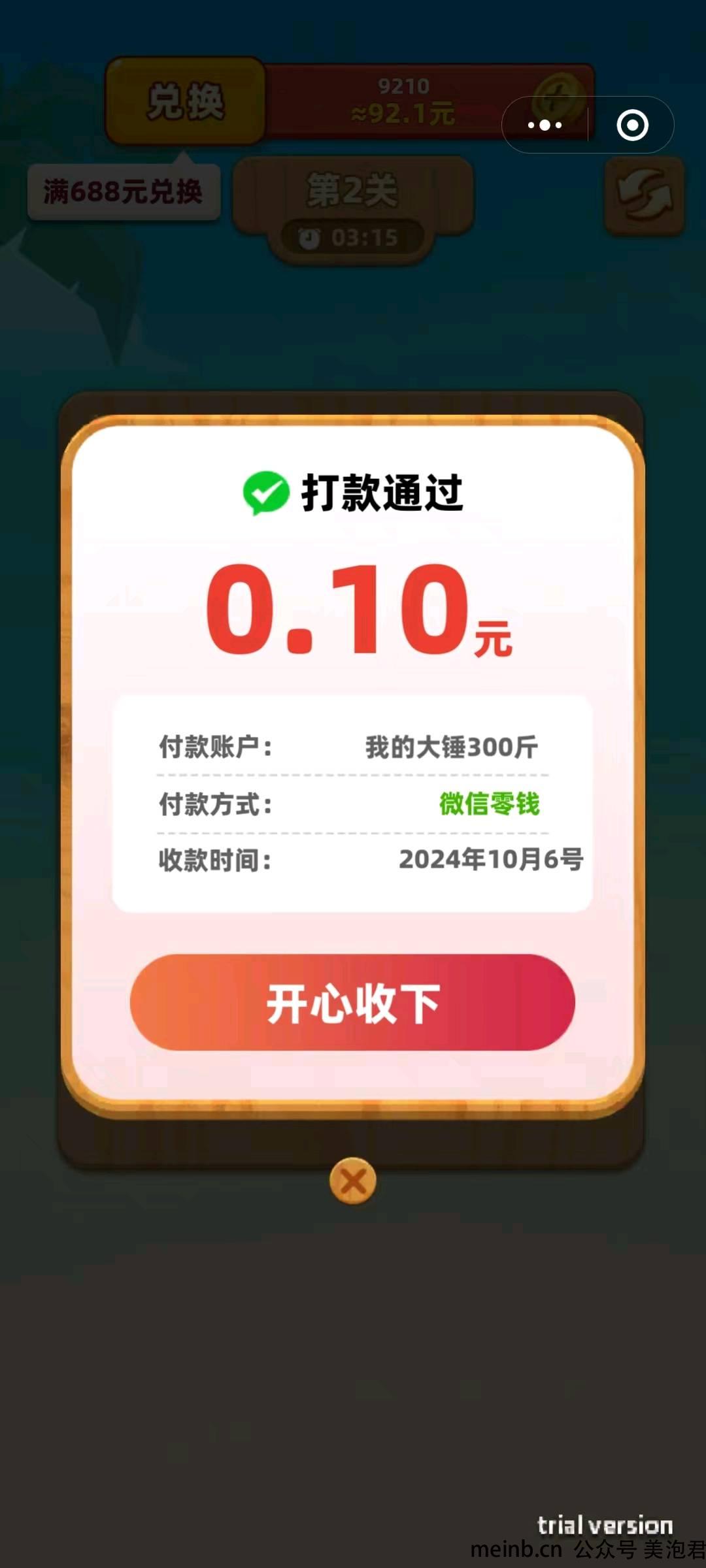Close the payout popup with the X
706x1568 pixels.
(353, 1181)
